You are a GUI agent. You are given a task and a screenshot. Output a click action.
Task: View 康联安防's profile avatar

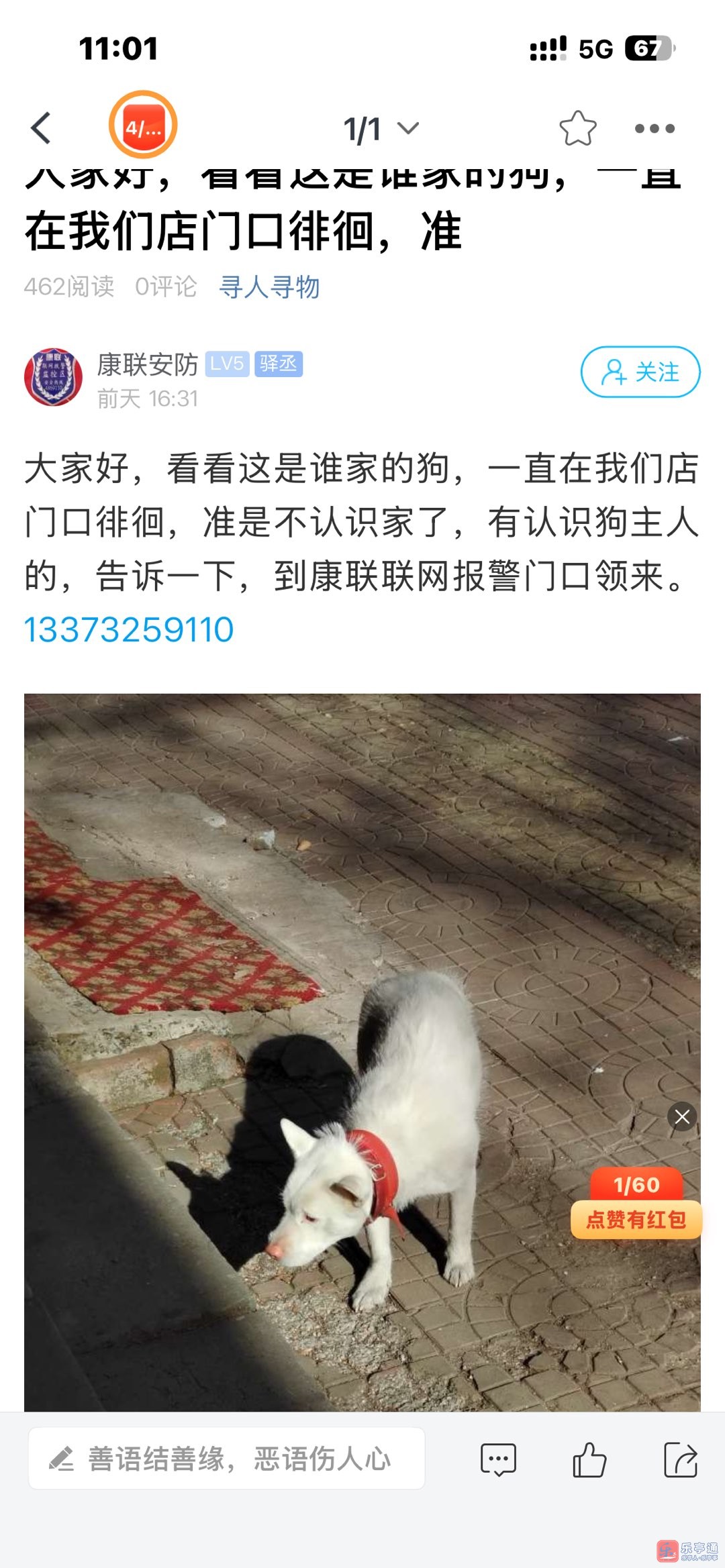(54, 377)
